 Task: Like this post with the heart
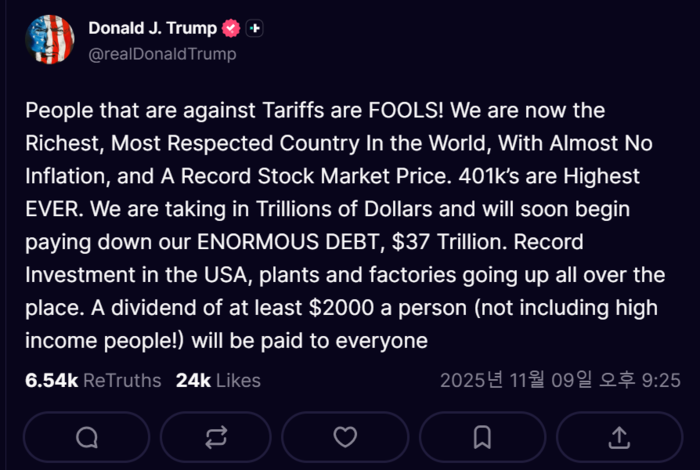(345, 437)
